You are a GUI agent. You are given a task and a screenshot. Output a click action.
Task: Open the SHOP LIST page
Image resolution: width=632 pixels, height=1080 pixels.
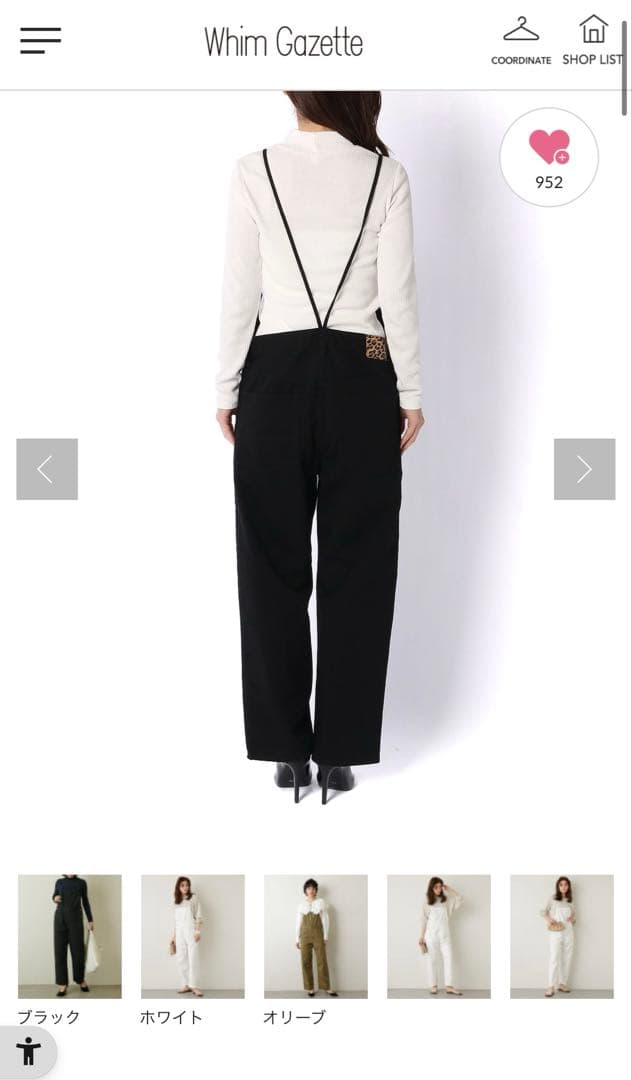593,41
